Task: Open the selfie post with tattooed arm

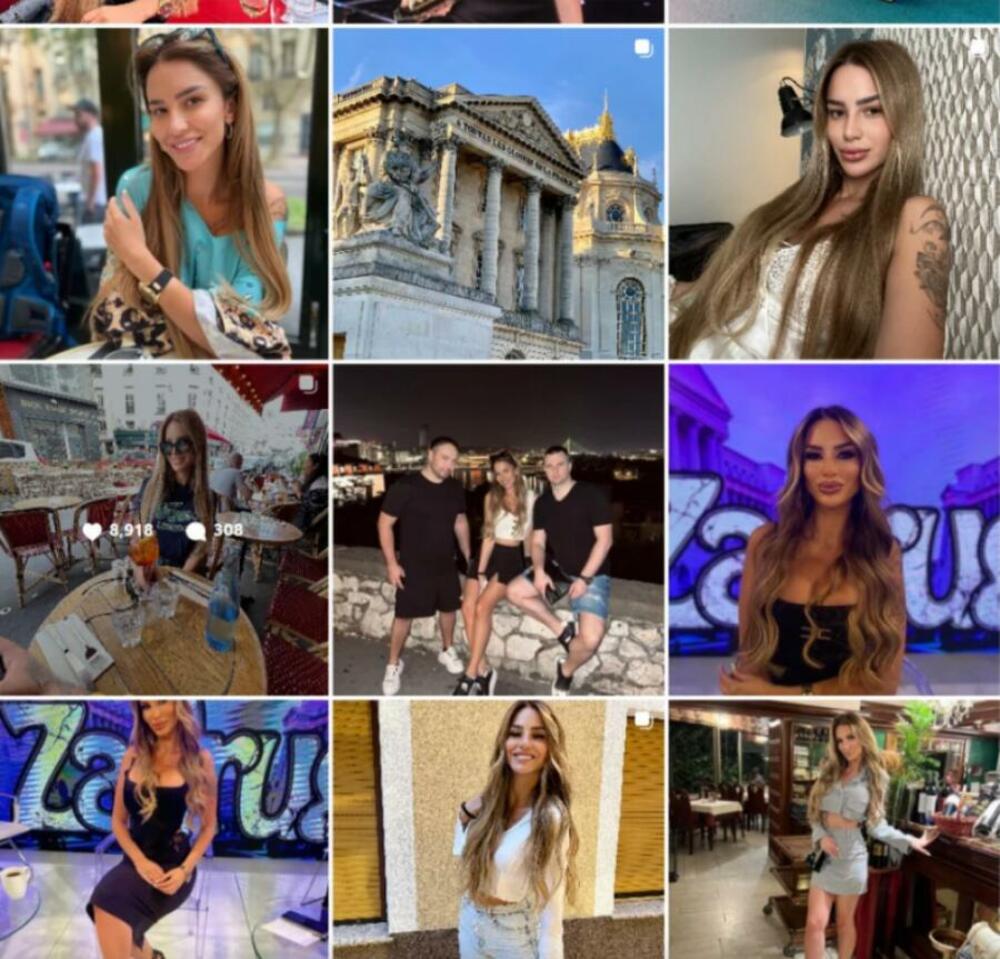Action: pos(834,193)
